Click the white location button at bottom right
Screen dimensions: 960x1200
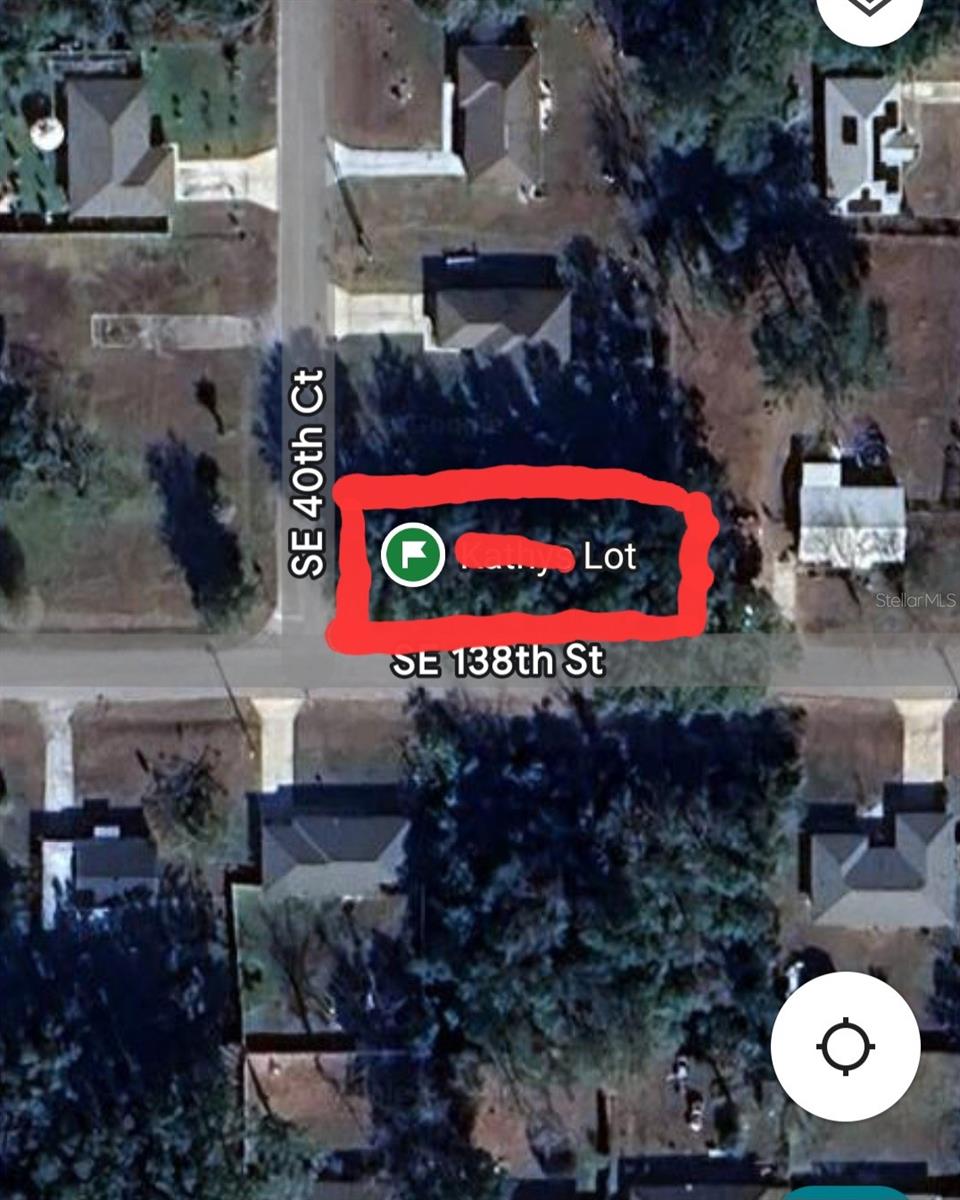[843, 1048]
